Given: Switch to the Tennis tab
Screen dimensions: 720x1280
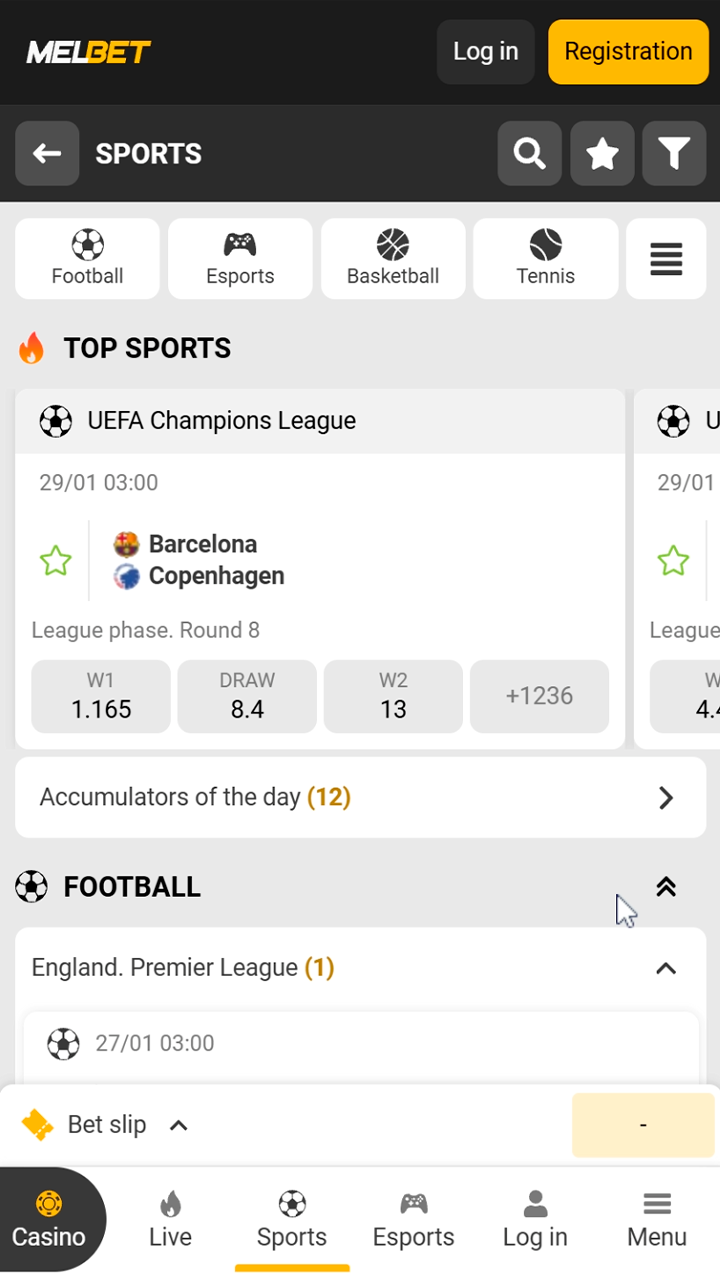Looking at the screenshot, I should point(545,258).
